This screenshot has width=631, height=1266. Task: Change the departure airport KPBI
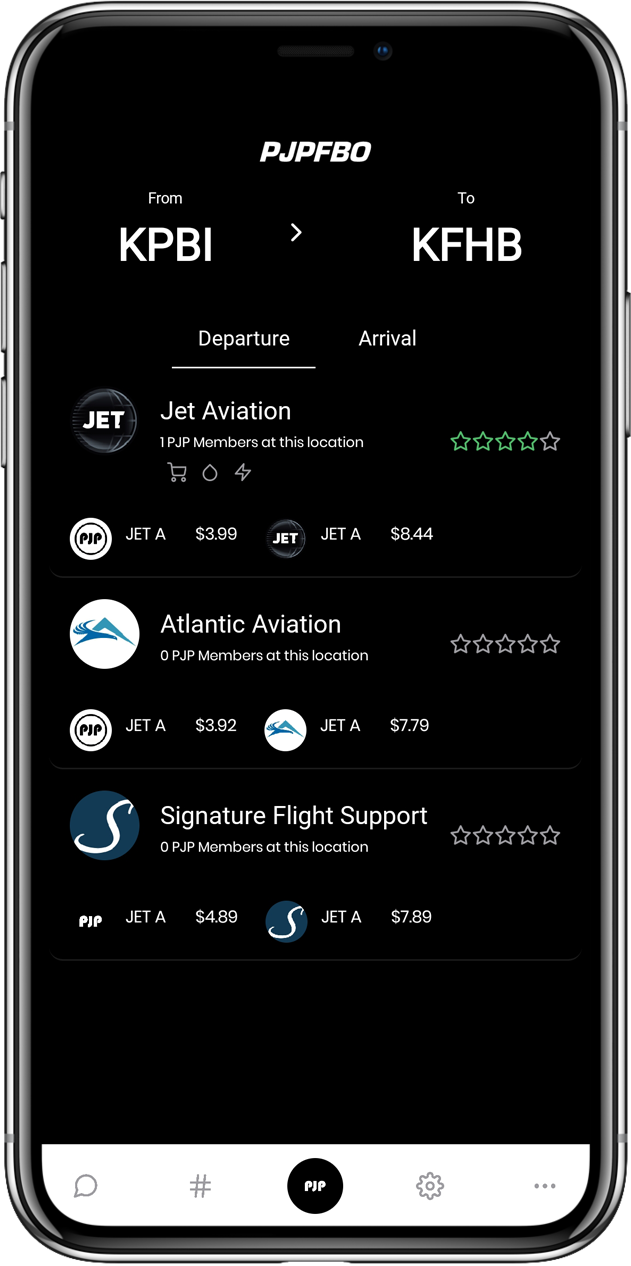166,244
